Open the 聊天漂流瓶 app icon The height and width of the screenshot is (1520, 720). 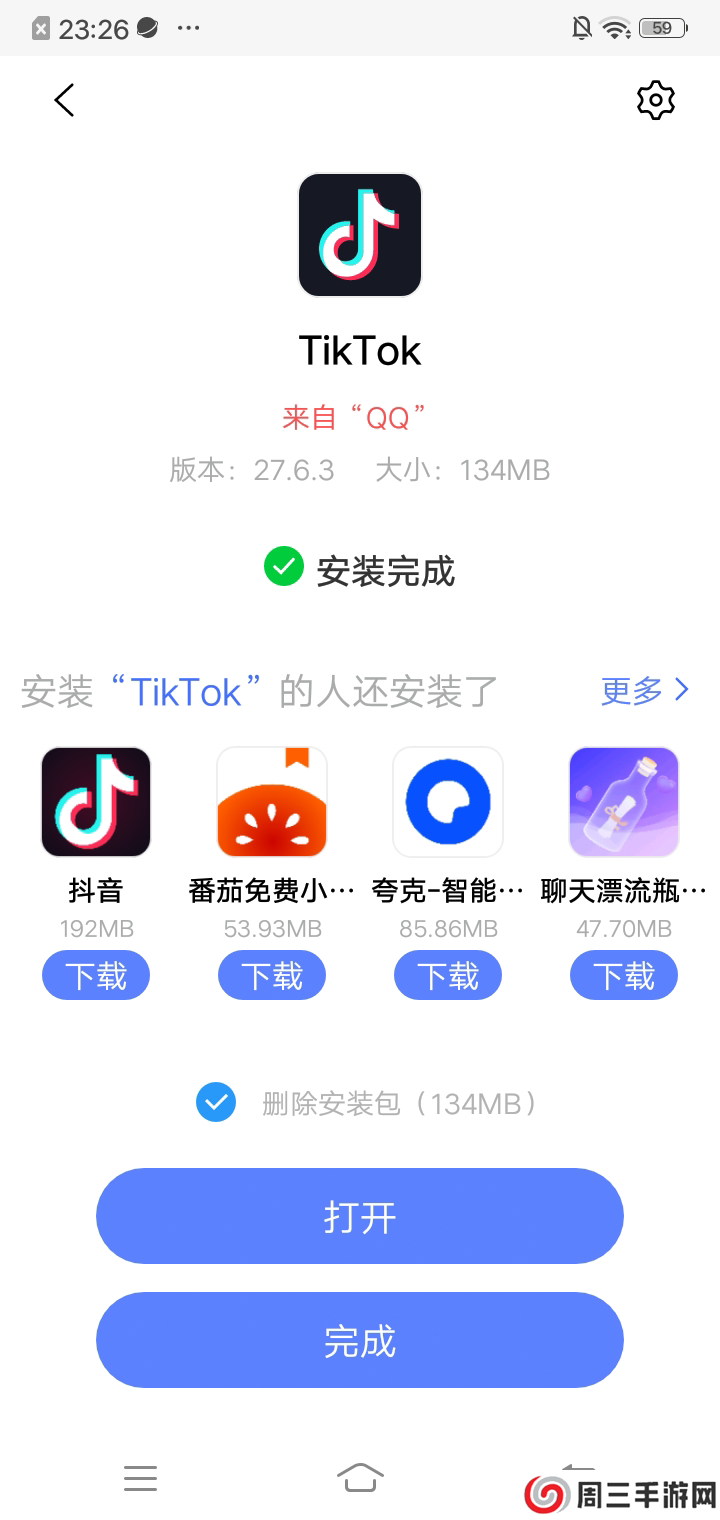623,801
